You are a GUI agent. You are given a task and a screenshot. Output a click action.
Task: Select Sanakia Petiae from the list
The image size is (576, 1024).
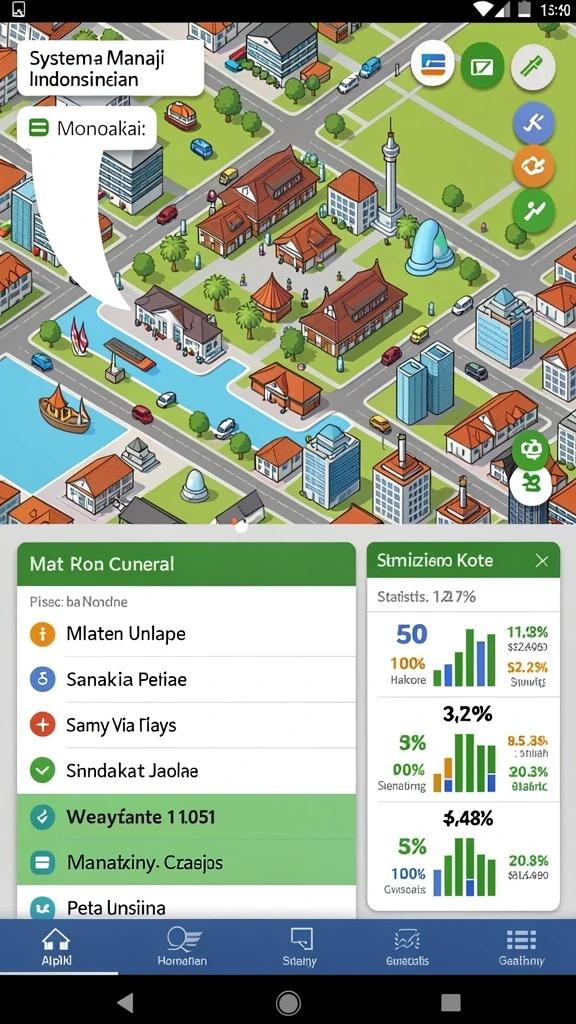click(186, 679)
